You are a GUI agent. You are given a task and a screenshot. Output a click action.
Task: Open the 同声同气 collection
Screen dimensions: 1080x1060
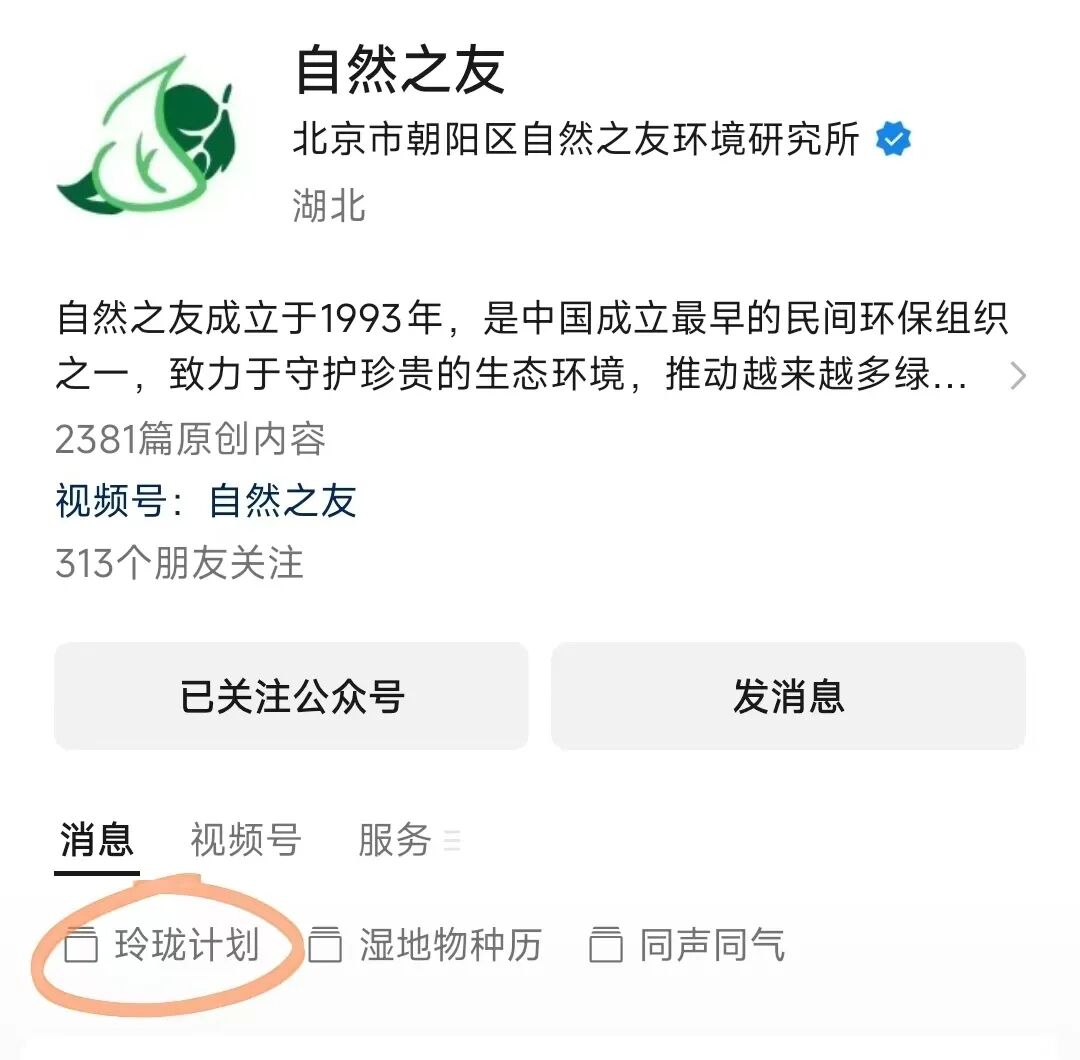pos(690,945)
